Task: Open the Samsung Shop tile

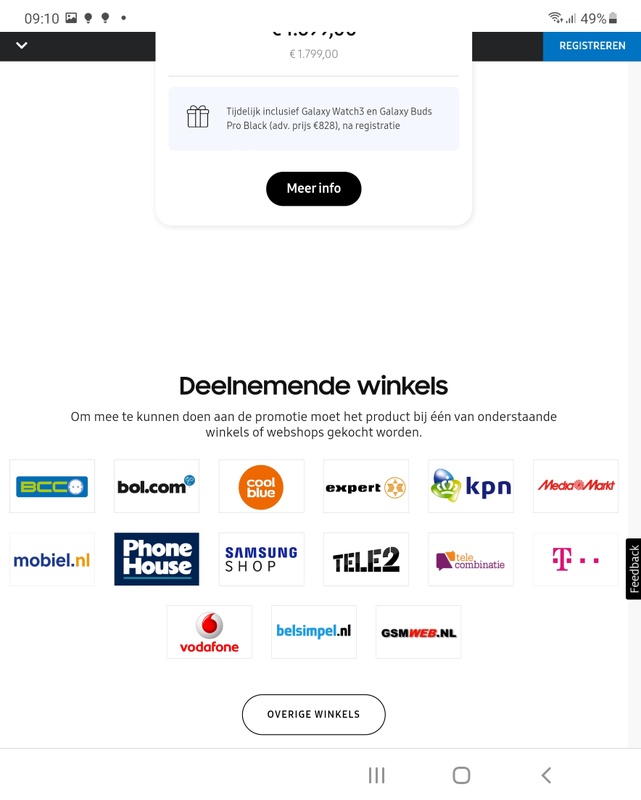Action: (x=261, y=560)
